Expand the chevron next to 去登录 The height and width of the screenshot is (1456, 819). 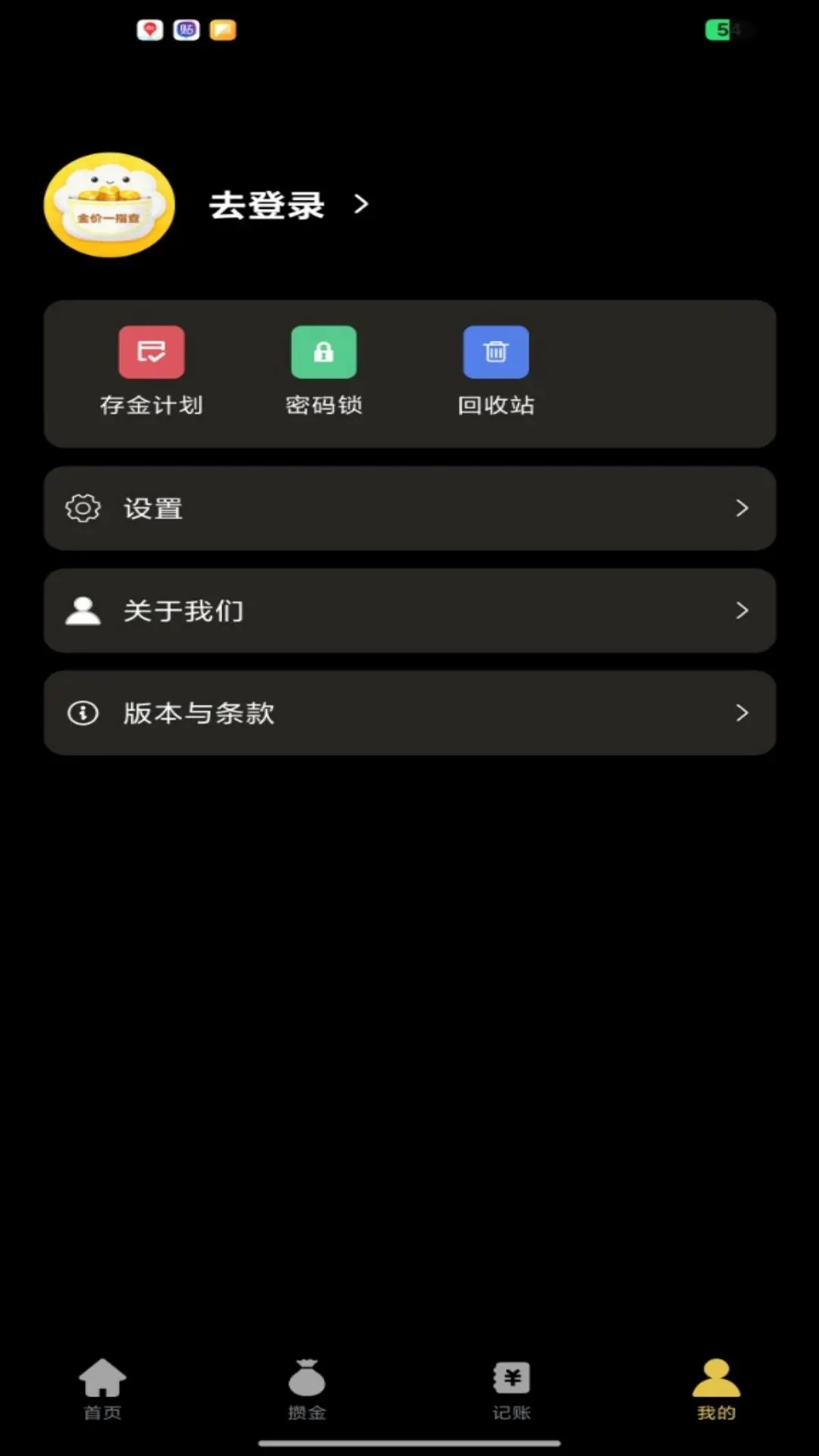[360, 204]
